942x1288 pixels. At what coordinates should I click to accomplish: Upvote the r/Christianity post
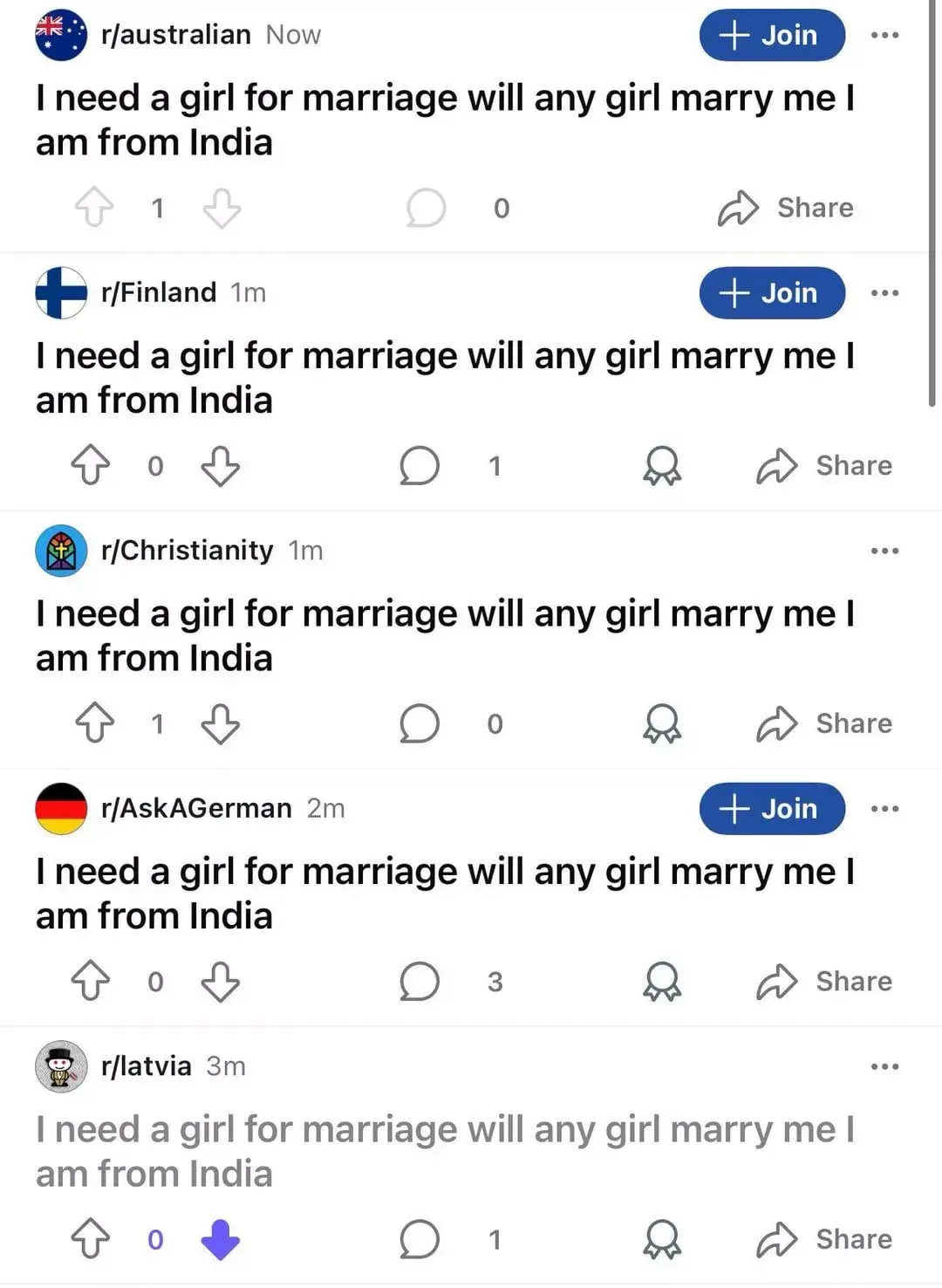click(x=94, y=723)
